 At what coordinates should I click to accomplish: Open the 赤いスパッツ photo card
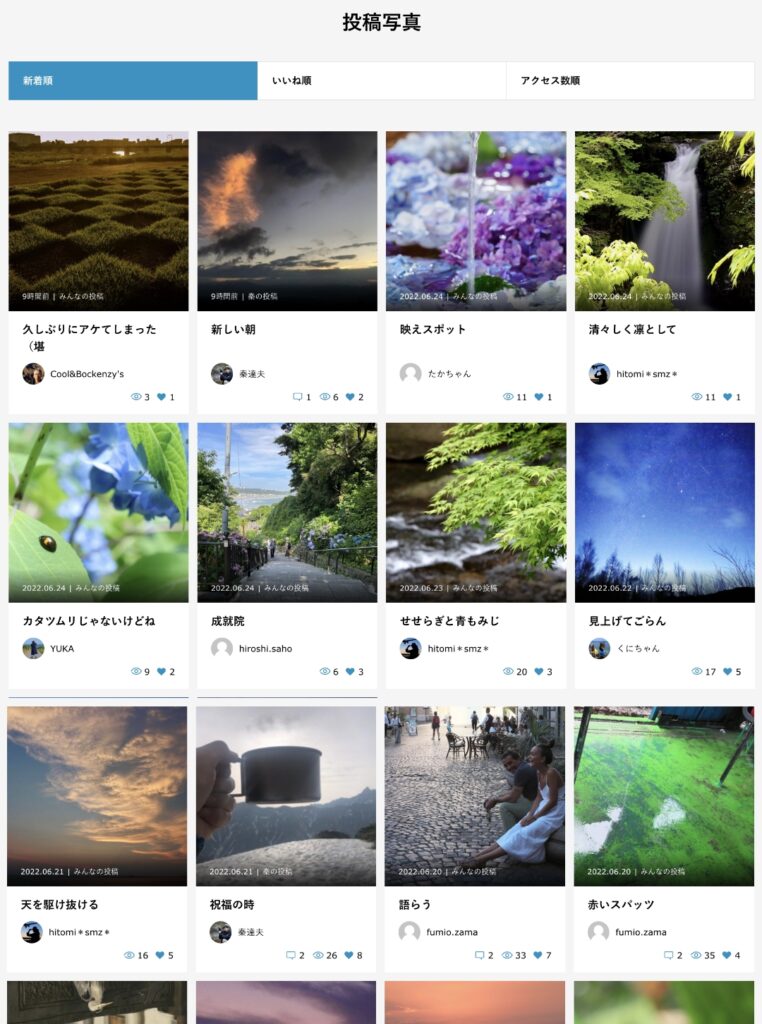pos(663,796)
